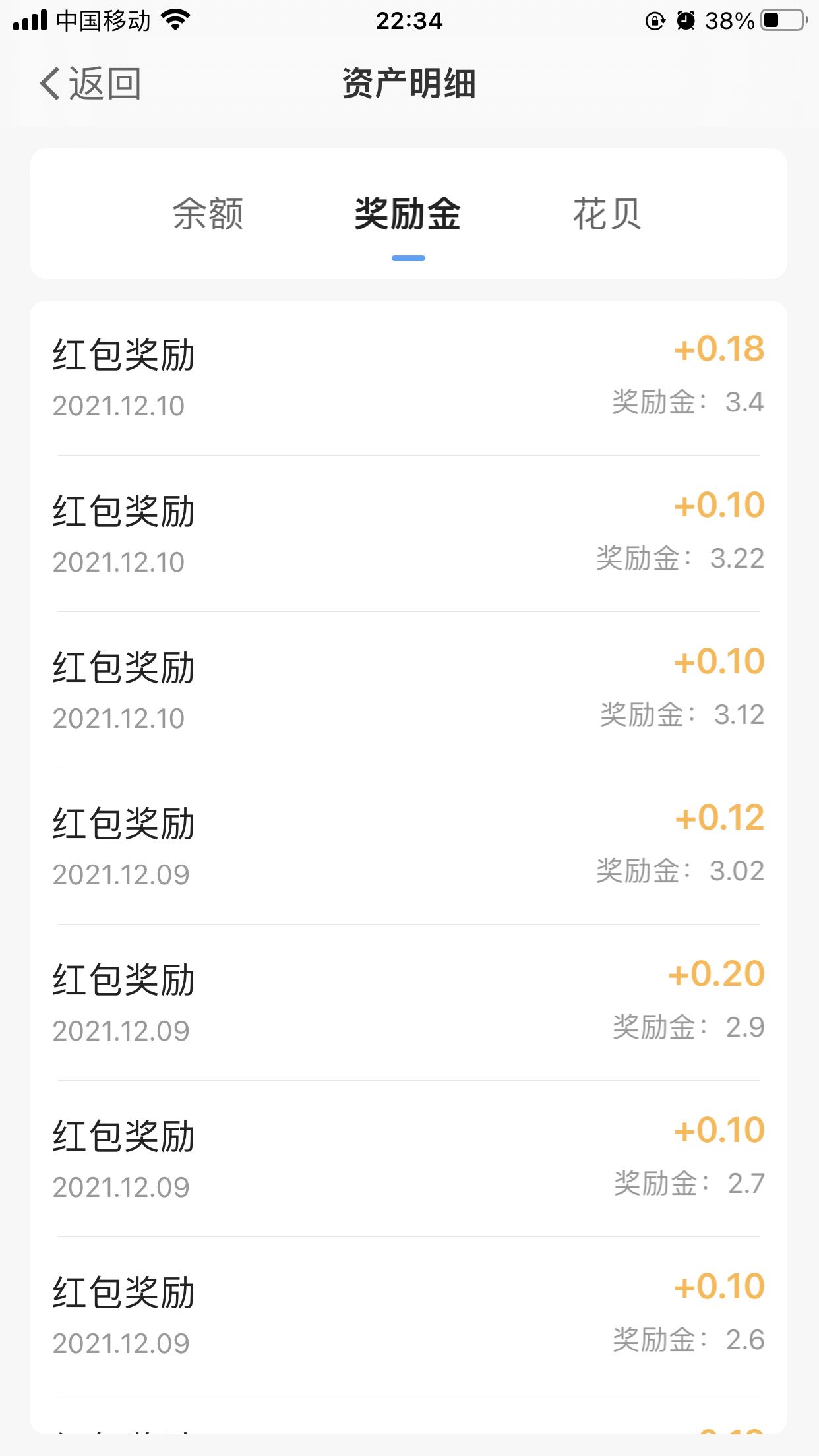The image size is (819, 1456).
Task: Select the 奖励金 tab
Action: 408,214
